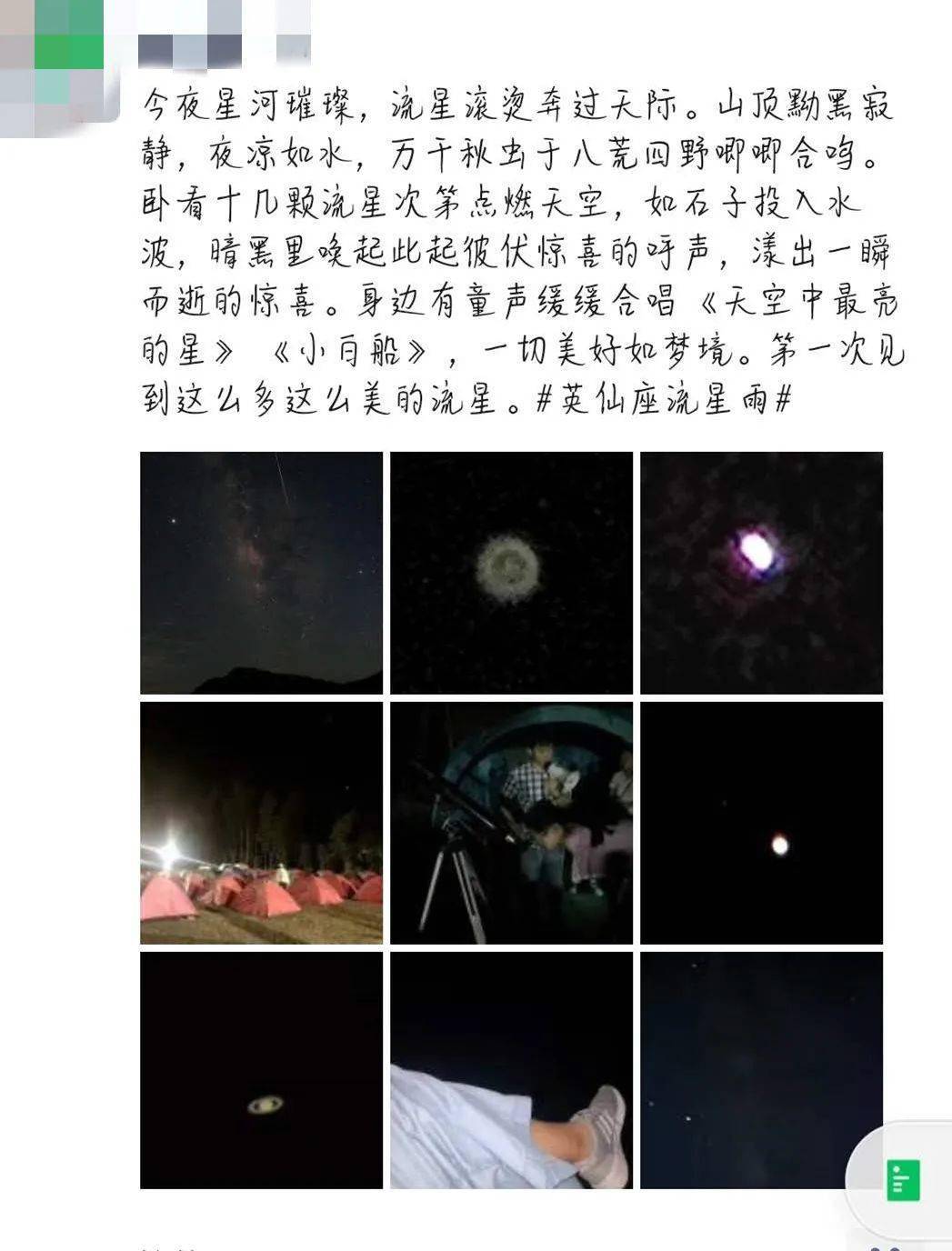Screen dimensions: 952x1251
Task: Open the sneaker and leg photo
Action: point(511,1071)
